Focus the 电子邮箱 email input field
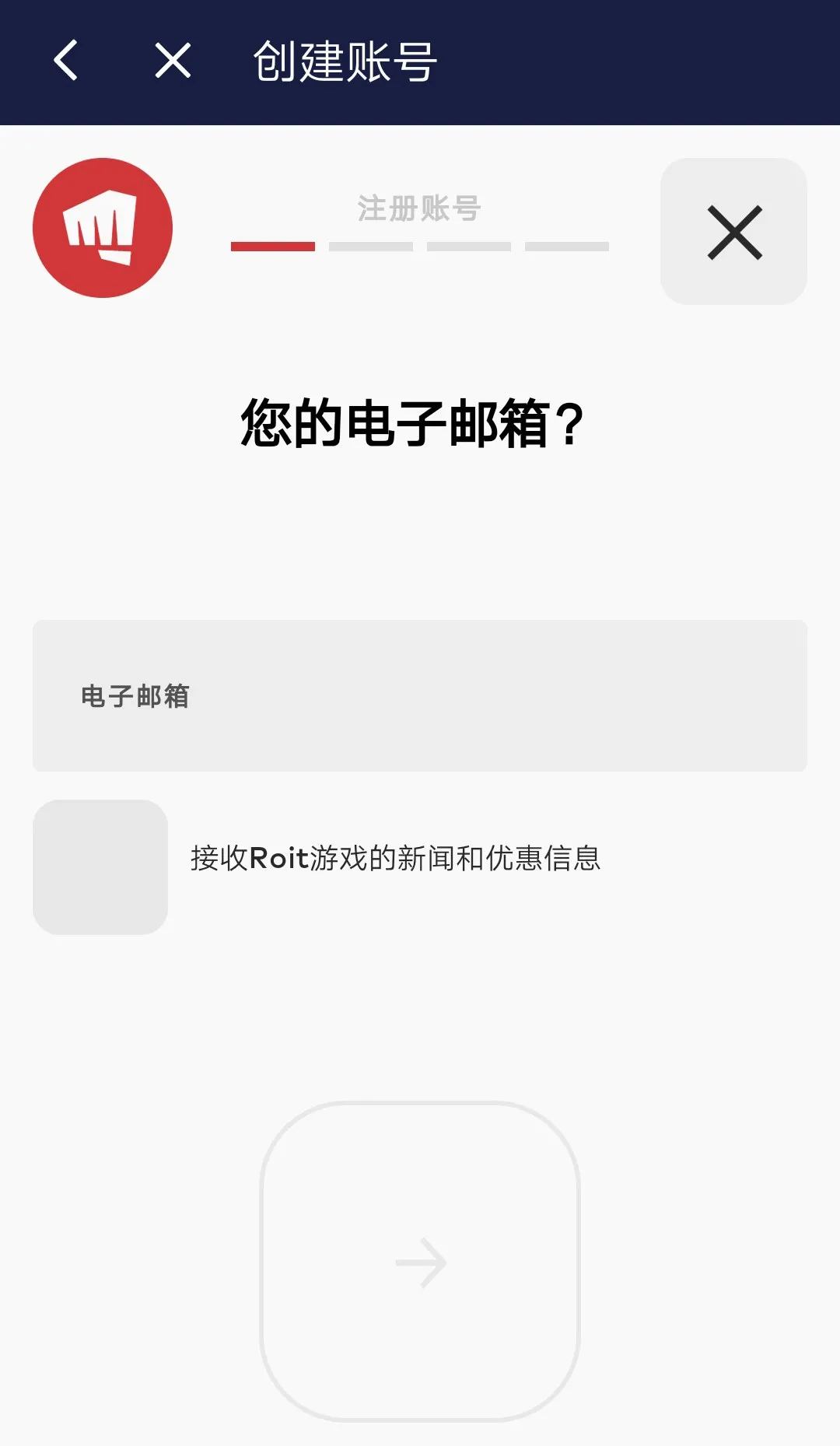 tap(420, 695)
